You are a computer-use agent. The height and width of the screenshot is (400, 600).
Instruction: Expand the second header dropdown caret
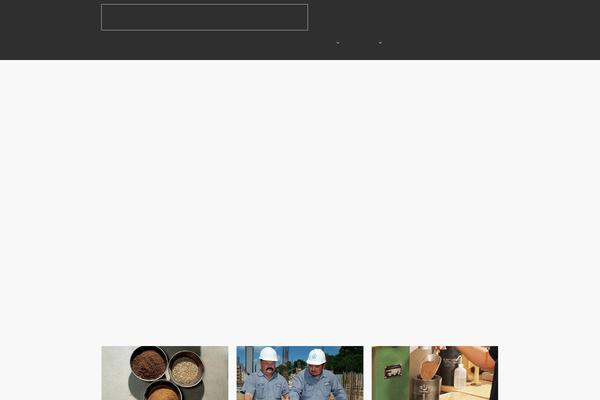coord(380,43)
